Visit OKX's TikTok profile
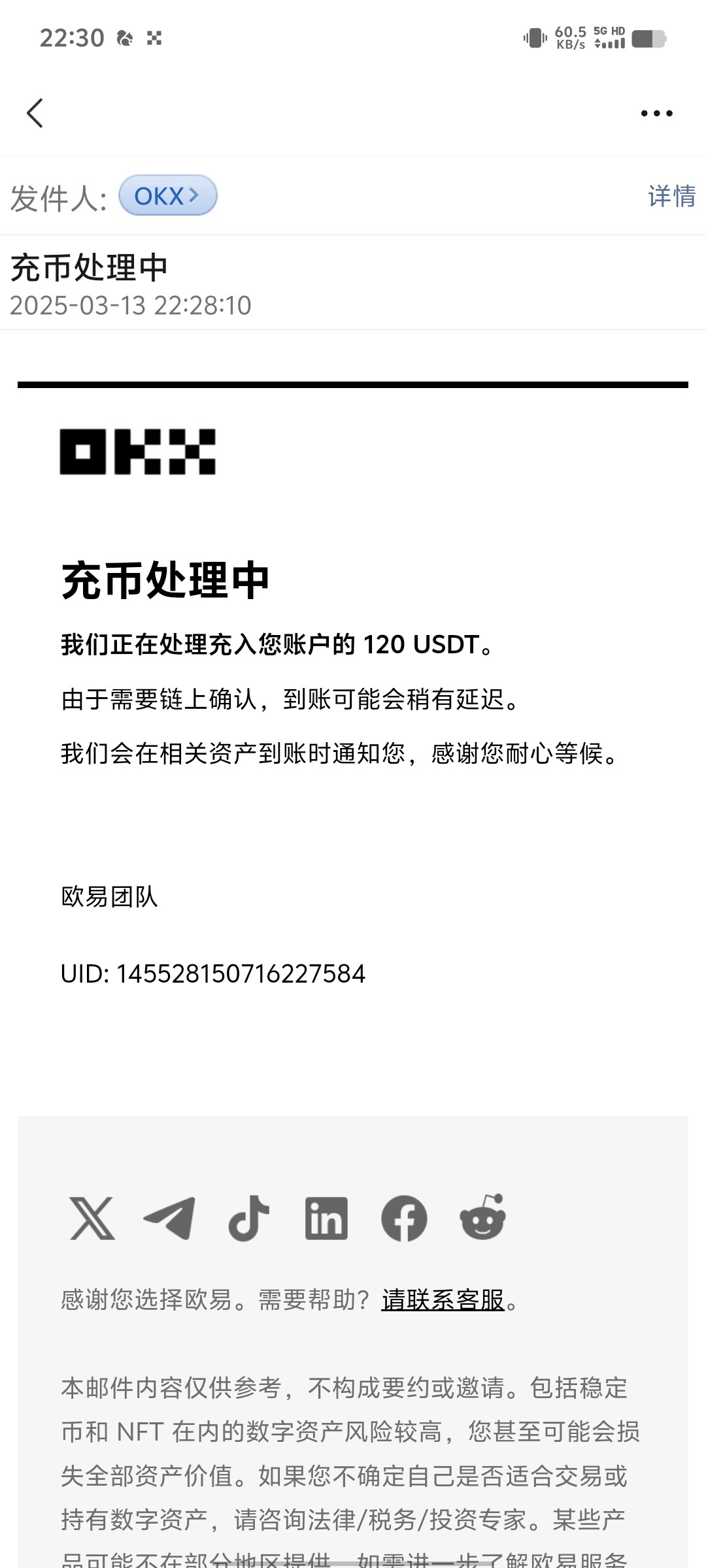Screen dimensions: 706x1568 [x=248, y=1218]
